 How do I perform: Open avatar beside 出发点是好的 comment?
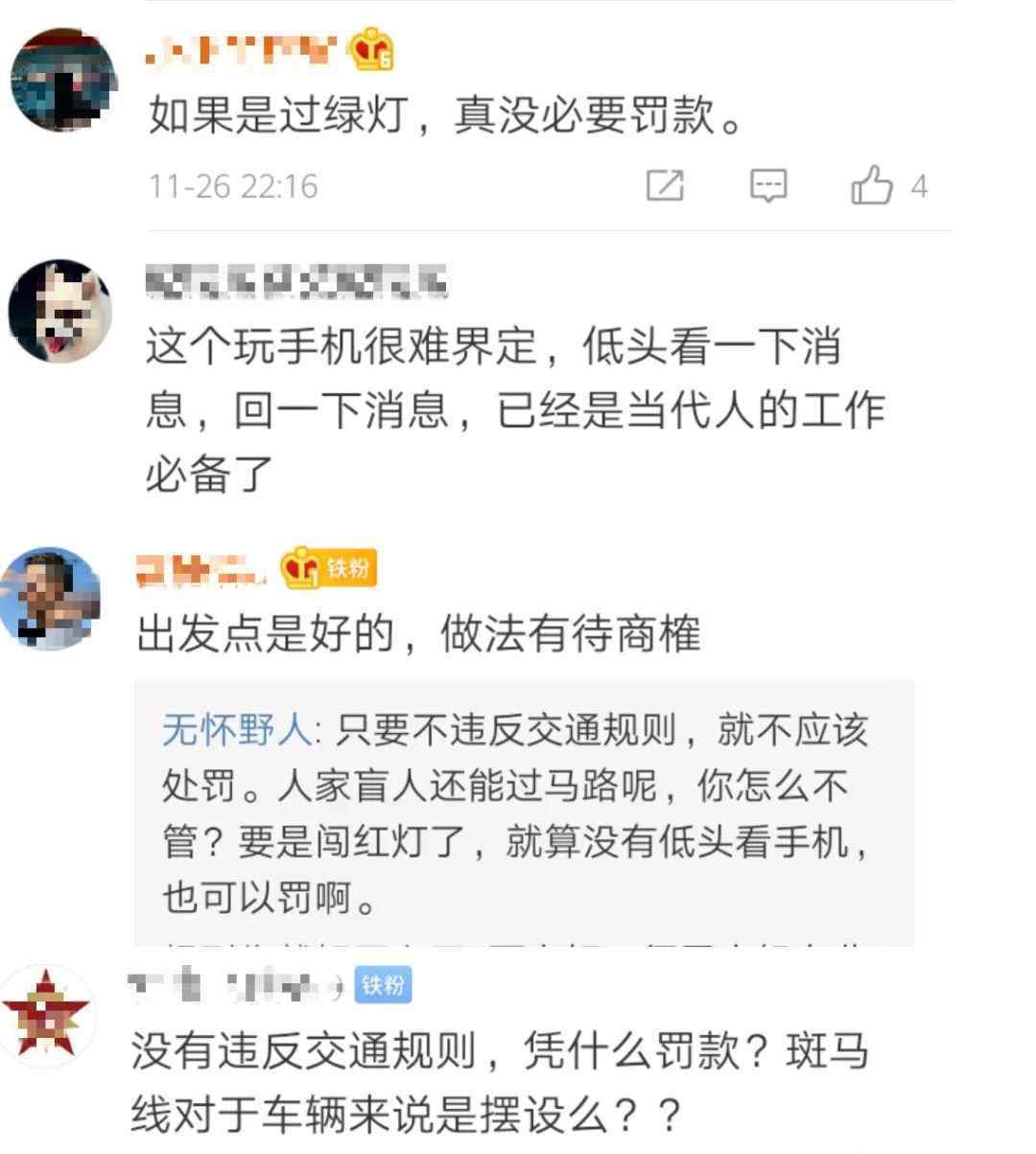52,597
